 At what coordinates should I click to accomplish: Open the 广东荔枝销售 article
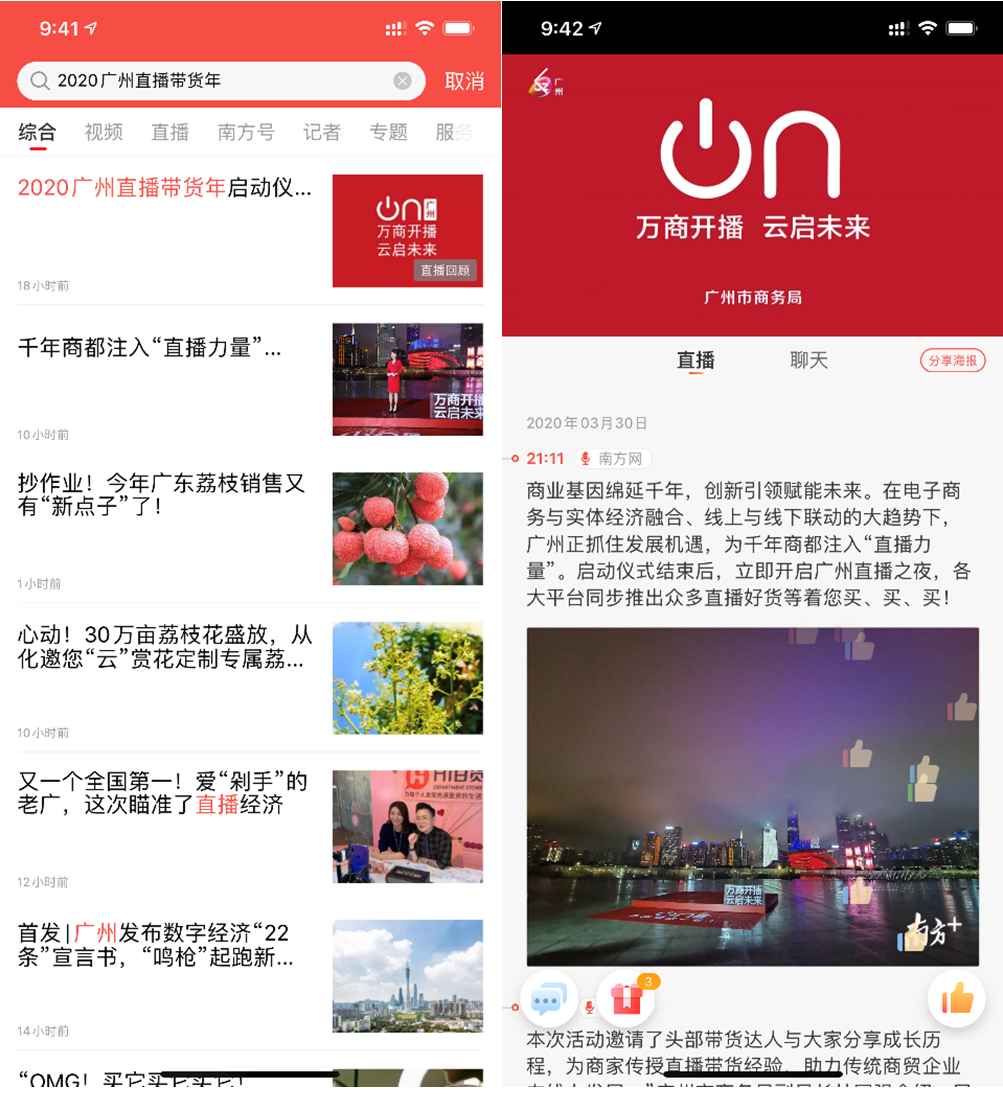click(162, 495)
